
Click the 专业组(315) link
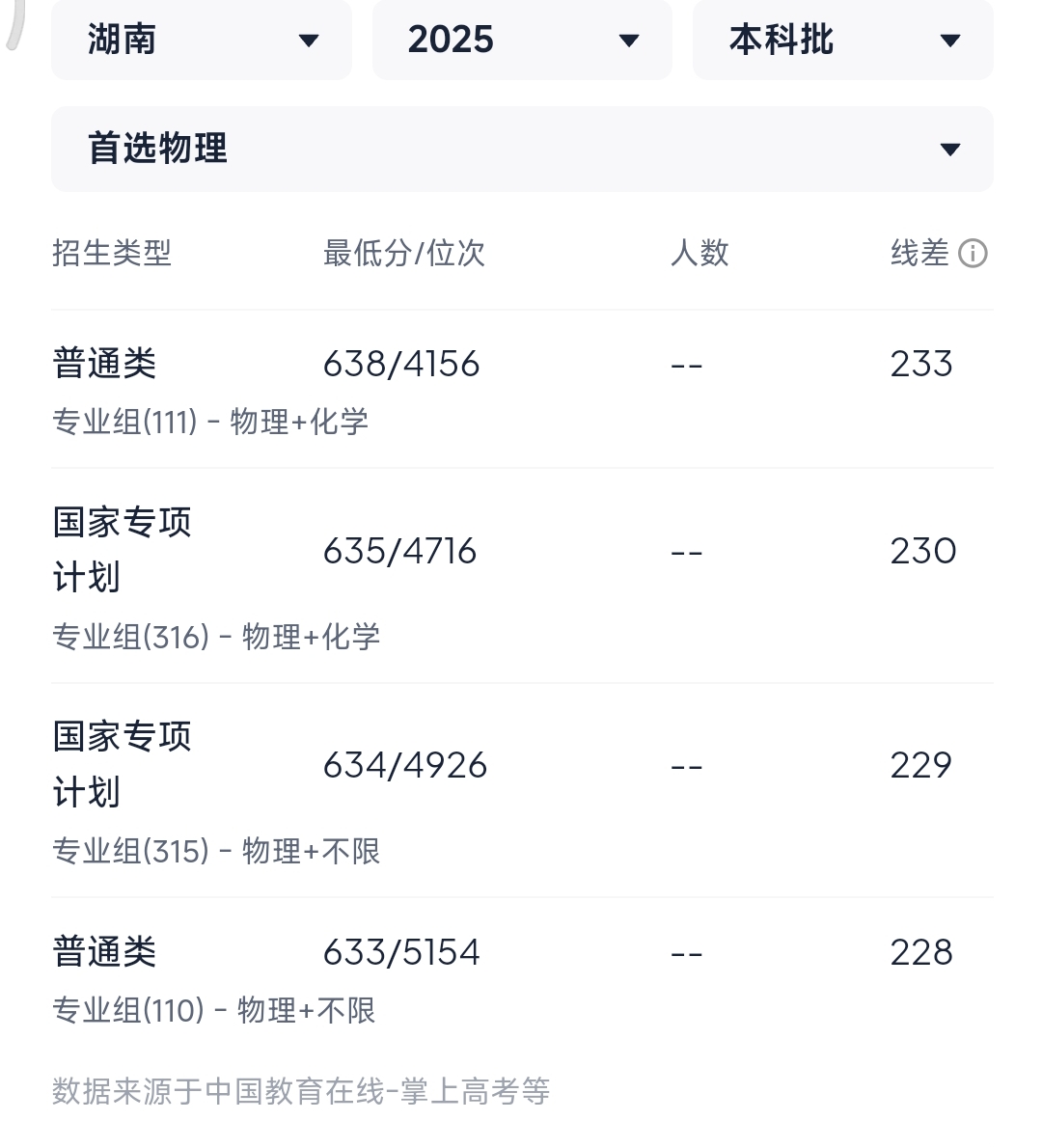coord(215,852)
